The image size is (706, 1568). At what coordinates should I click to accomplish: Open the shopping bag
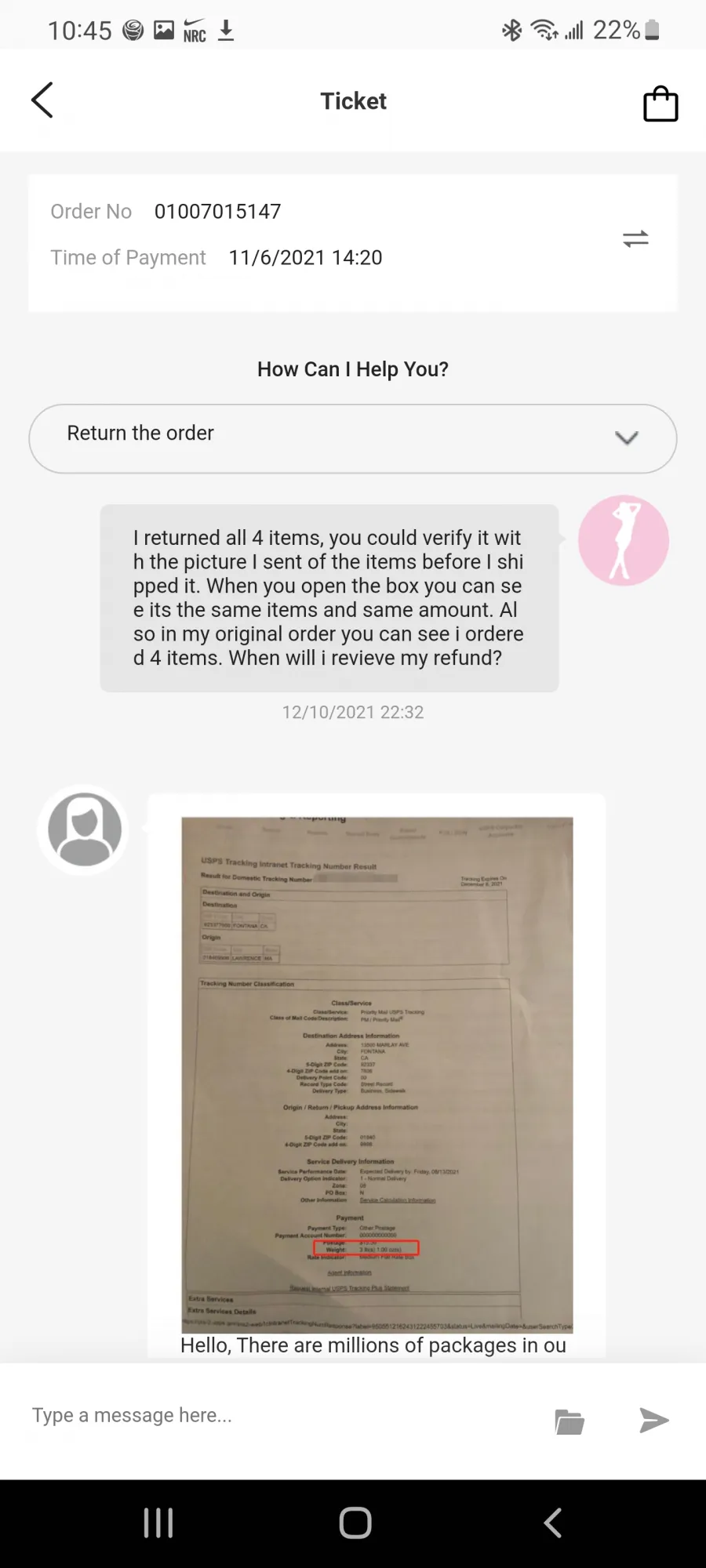[661, 103]
